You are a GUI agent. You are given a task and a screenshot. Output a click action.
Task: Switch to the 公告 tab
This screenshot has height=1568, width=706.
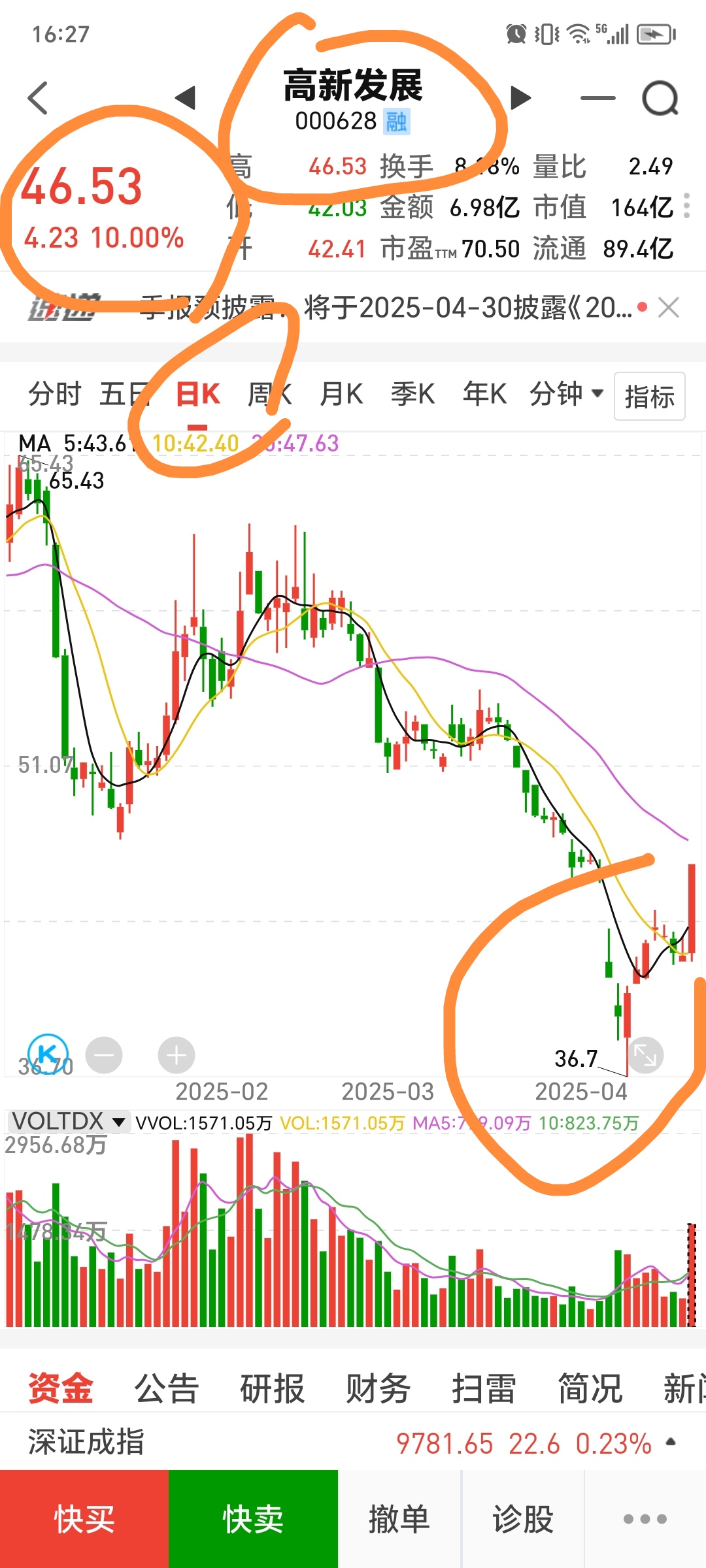[166, 1388]
